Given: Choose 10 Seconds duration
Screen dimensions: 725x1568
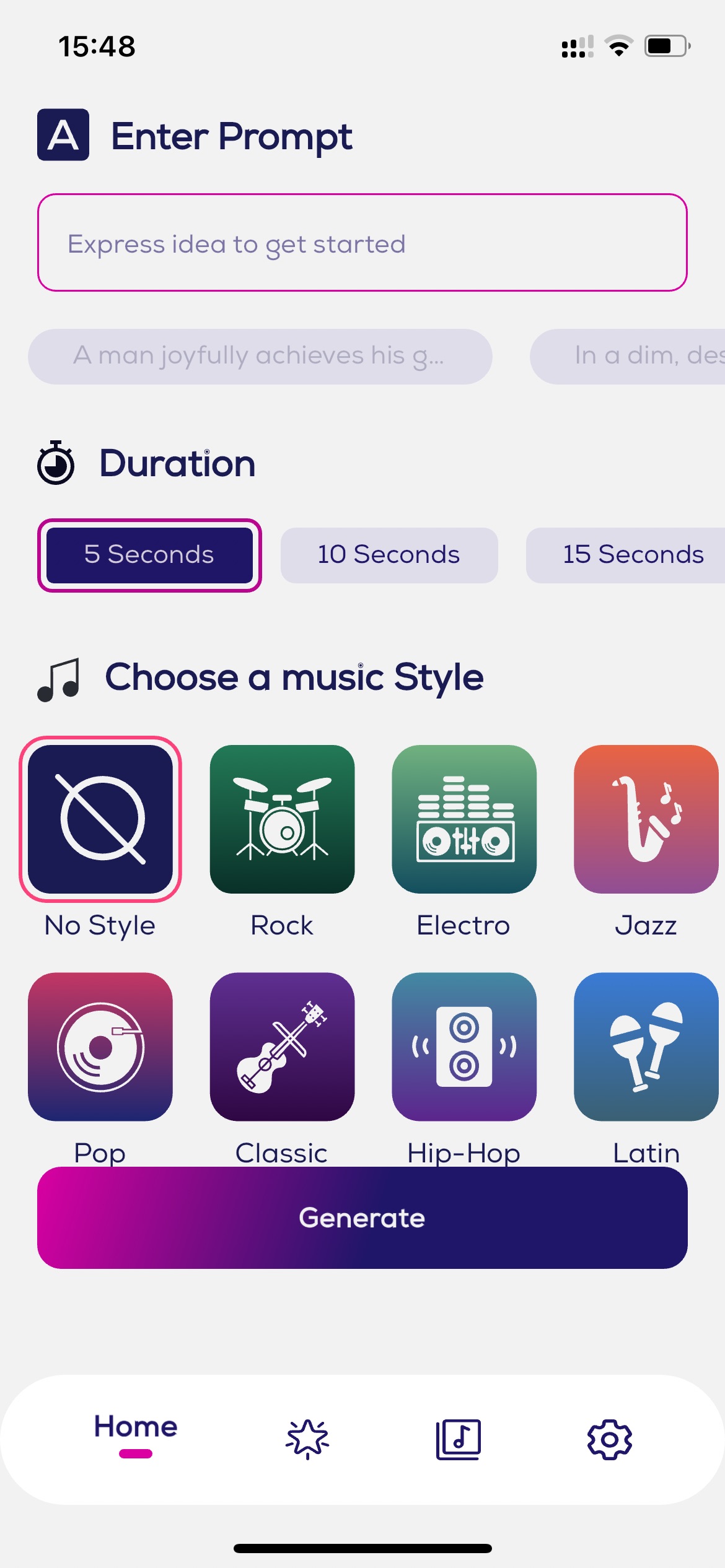Looking at the screenshot, I should [389, 555].
